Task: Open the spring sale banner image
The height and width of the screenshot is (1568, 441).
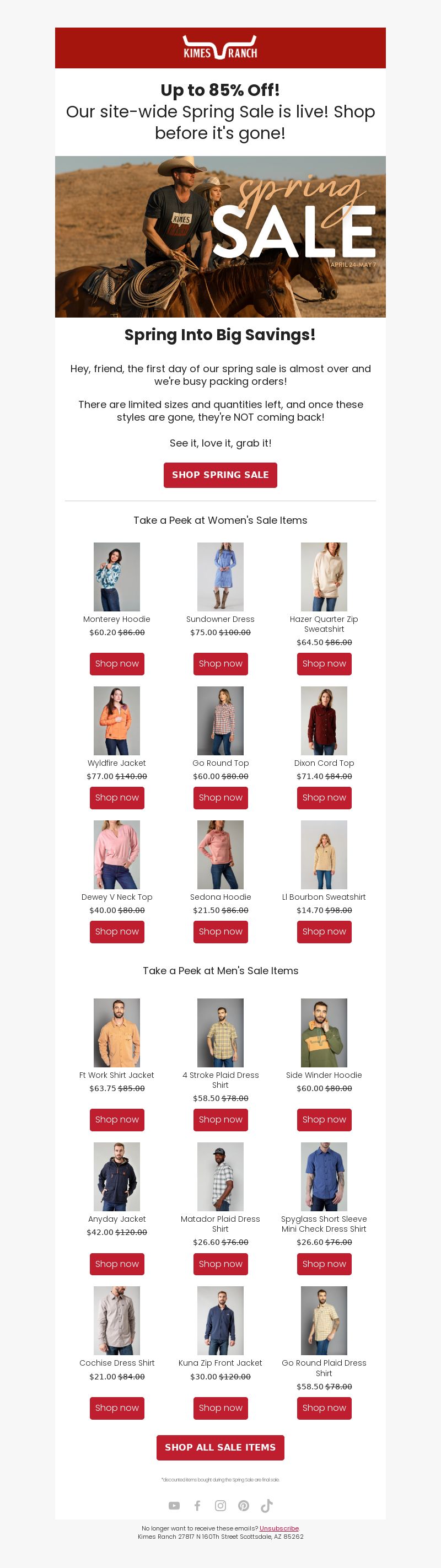Action: click(x=220, y=236)
